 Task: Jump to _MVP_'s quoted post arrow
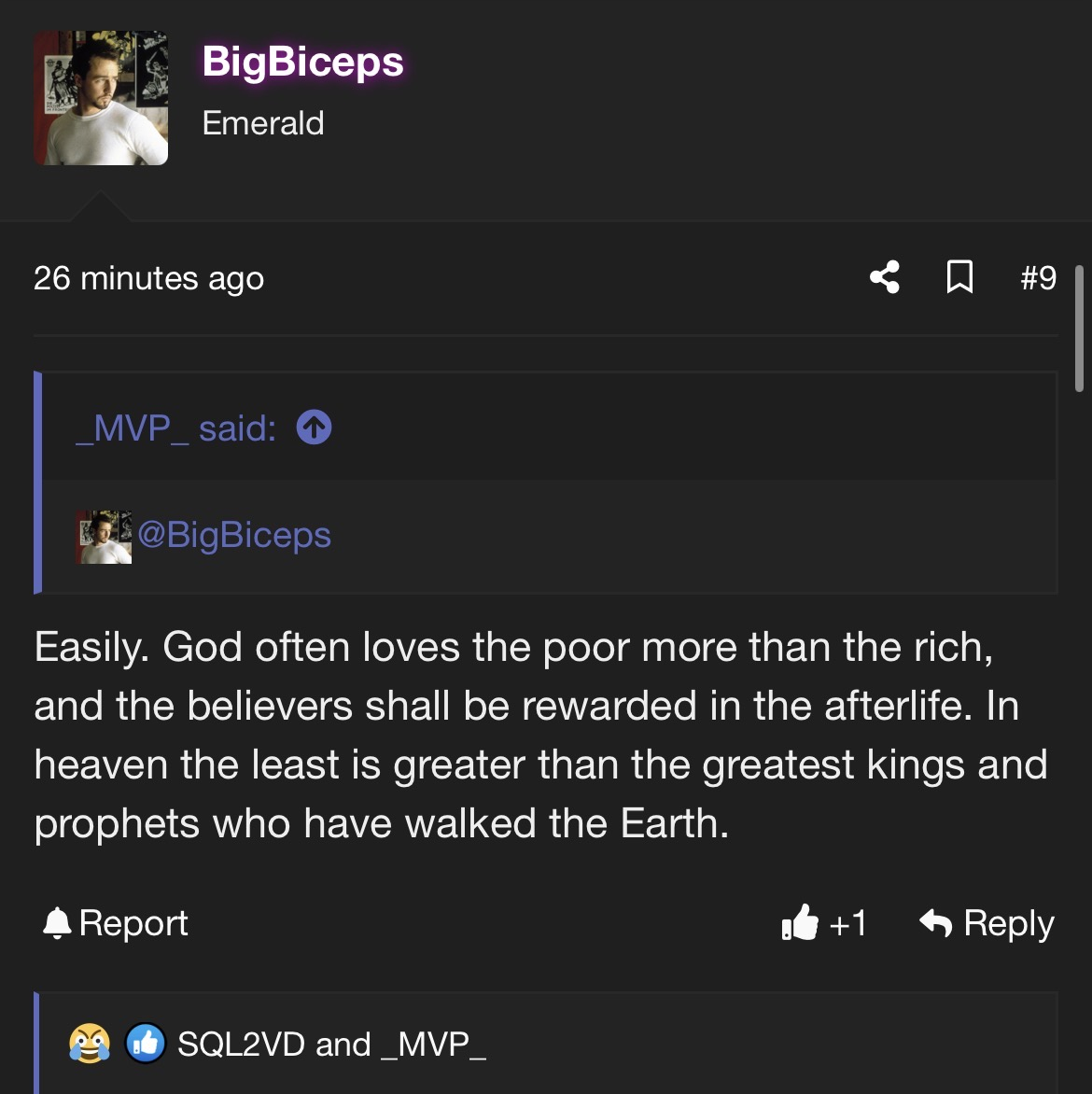(314, 428)
